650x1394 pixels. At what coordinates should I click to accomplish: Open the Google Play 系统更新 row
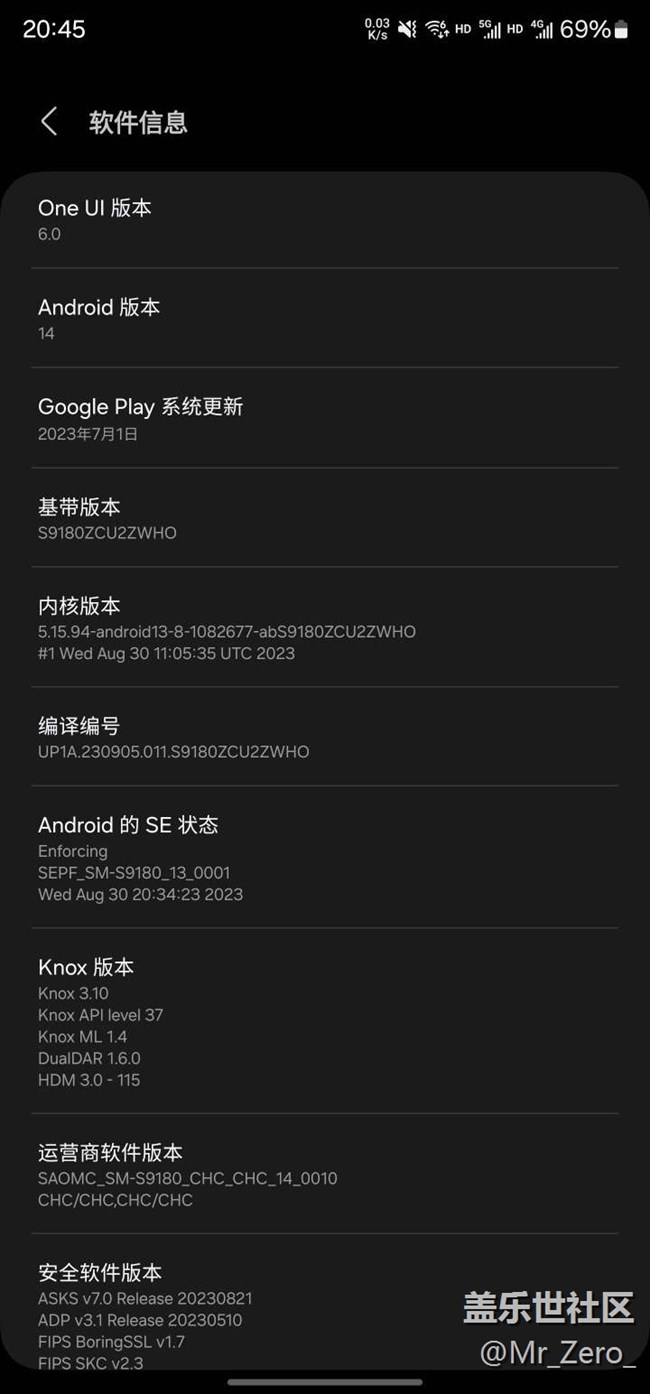pyautogui.click(x=325, y=418)
